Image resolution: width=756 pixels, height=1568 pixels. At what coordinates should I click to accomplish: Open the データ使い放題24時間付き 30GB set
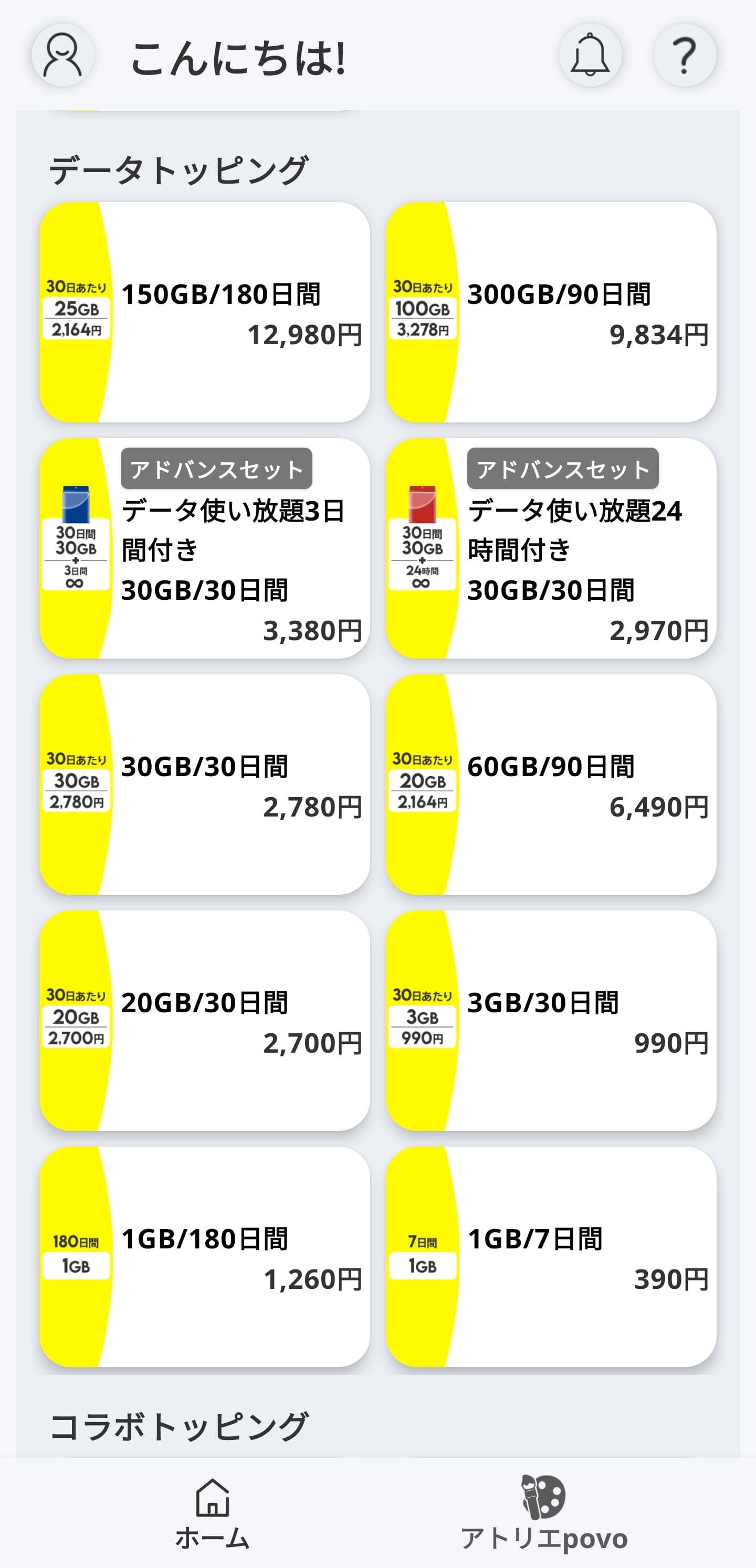(551, 548)
